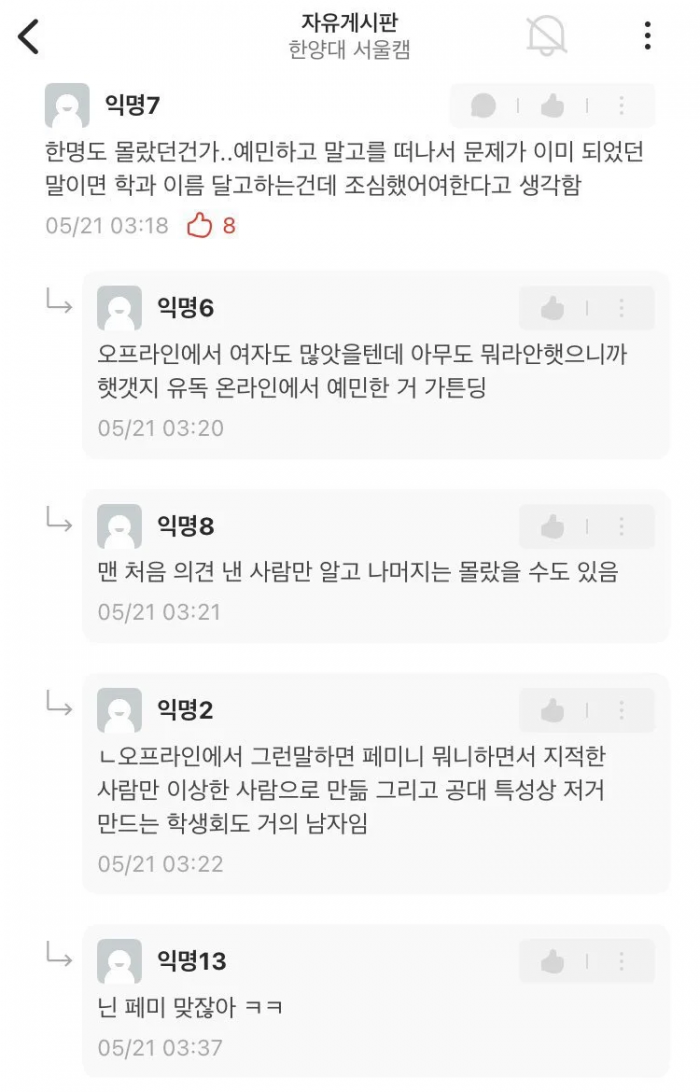The image size is (700, 1092).
Task: Open the top-right overflow menu
Action: (x=648, y=37)
